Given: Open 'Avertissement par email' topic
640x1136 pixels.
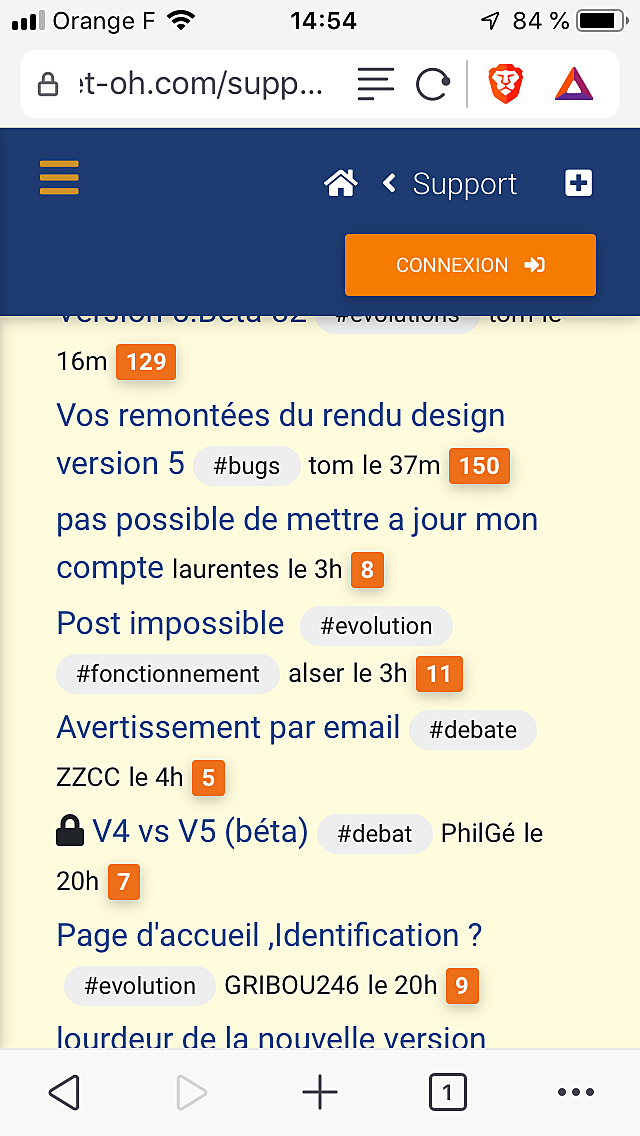Looking at the screenshot, I should [228, 727].
